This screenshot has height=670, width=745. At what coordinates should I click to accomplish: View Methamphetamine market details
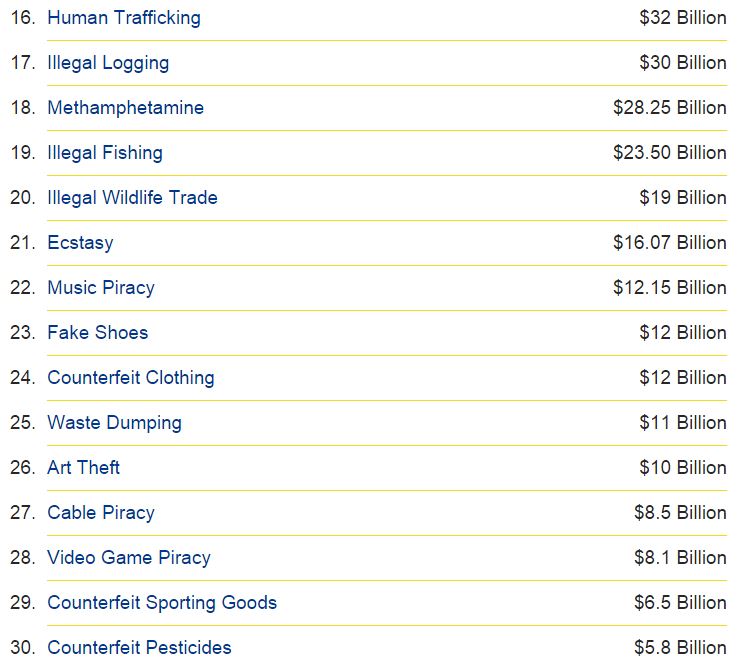pos(125,108)
